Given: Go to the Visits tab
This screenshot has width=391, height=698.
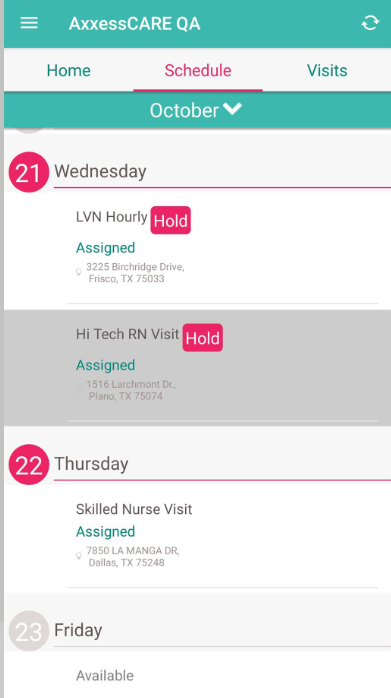Looking at the screenshot, I should [x=327, y=70].
